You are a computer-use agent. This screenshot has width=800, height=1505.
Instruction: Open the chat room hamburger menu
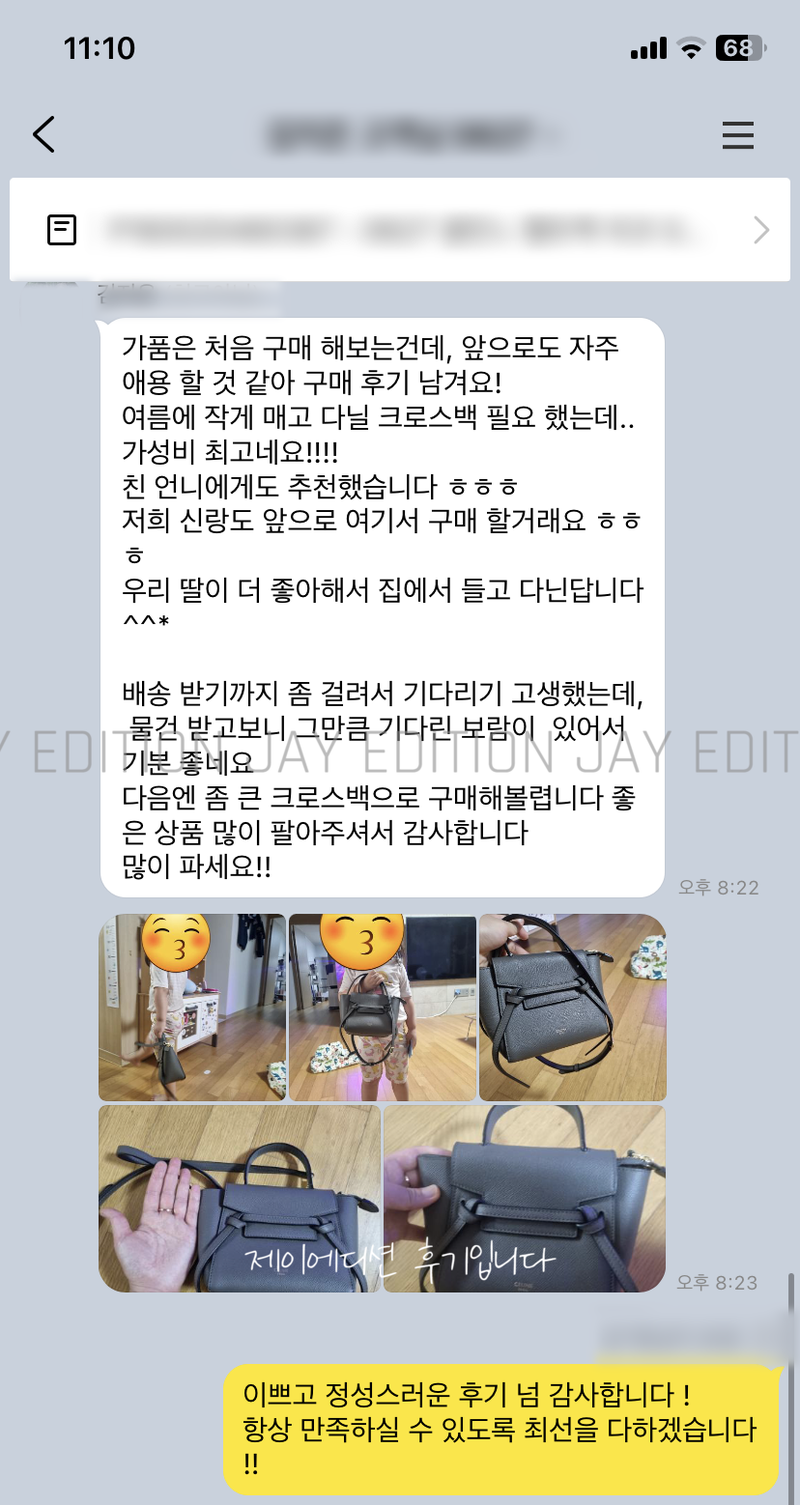point(737,135)
